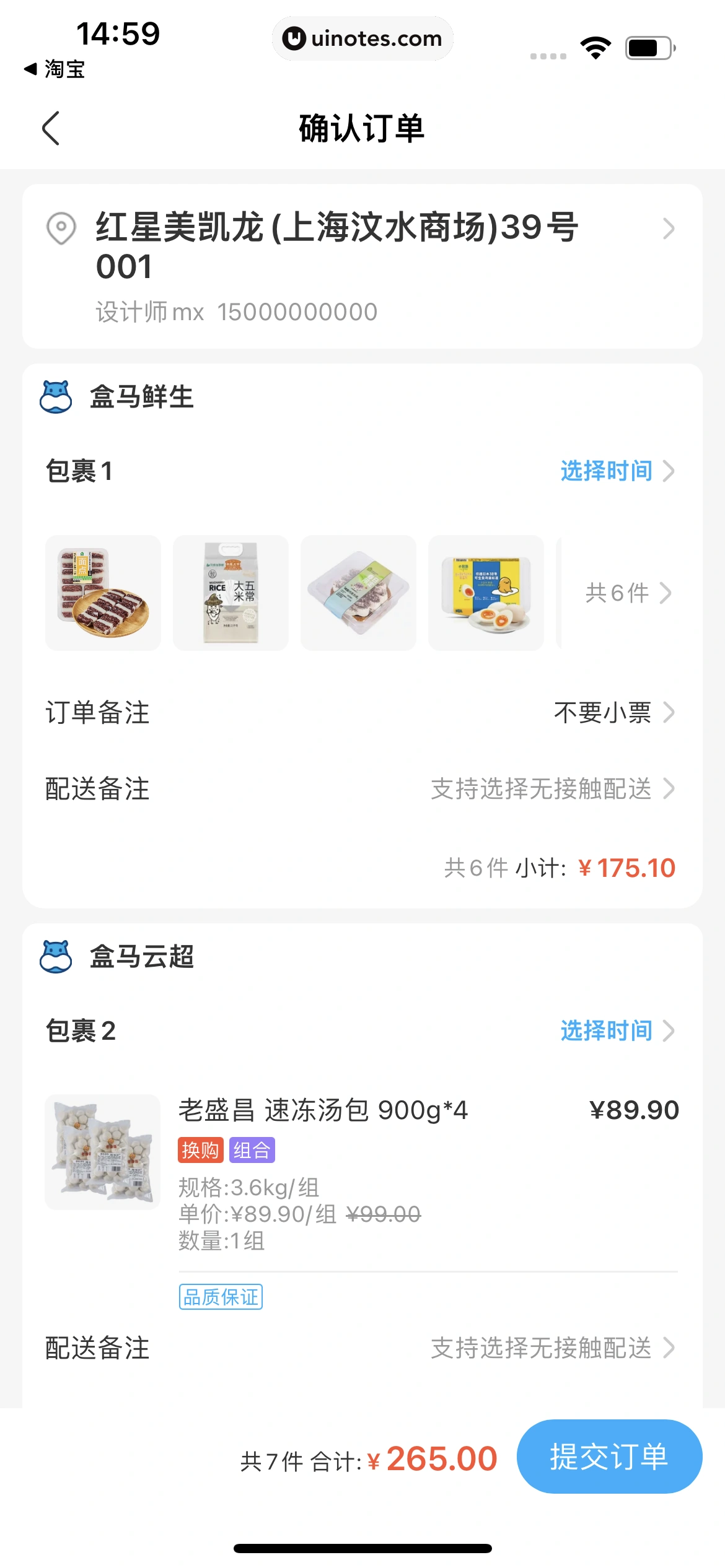Tap the Wi-Fi icon in the status bar

596,45
